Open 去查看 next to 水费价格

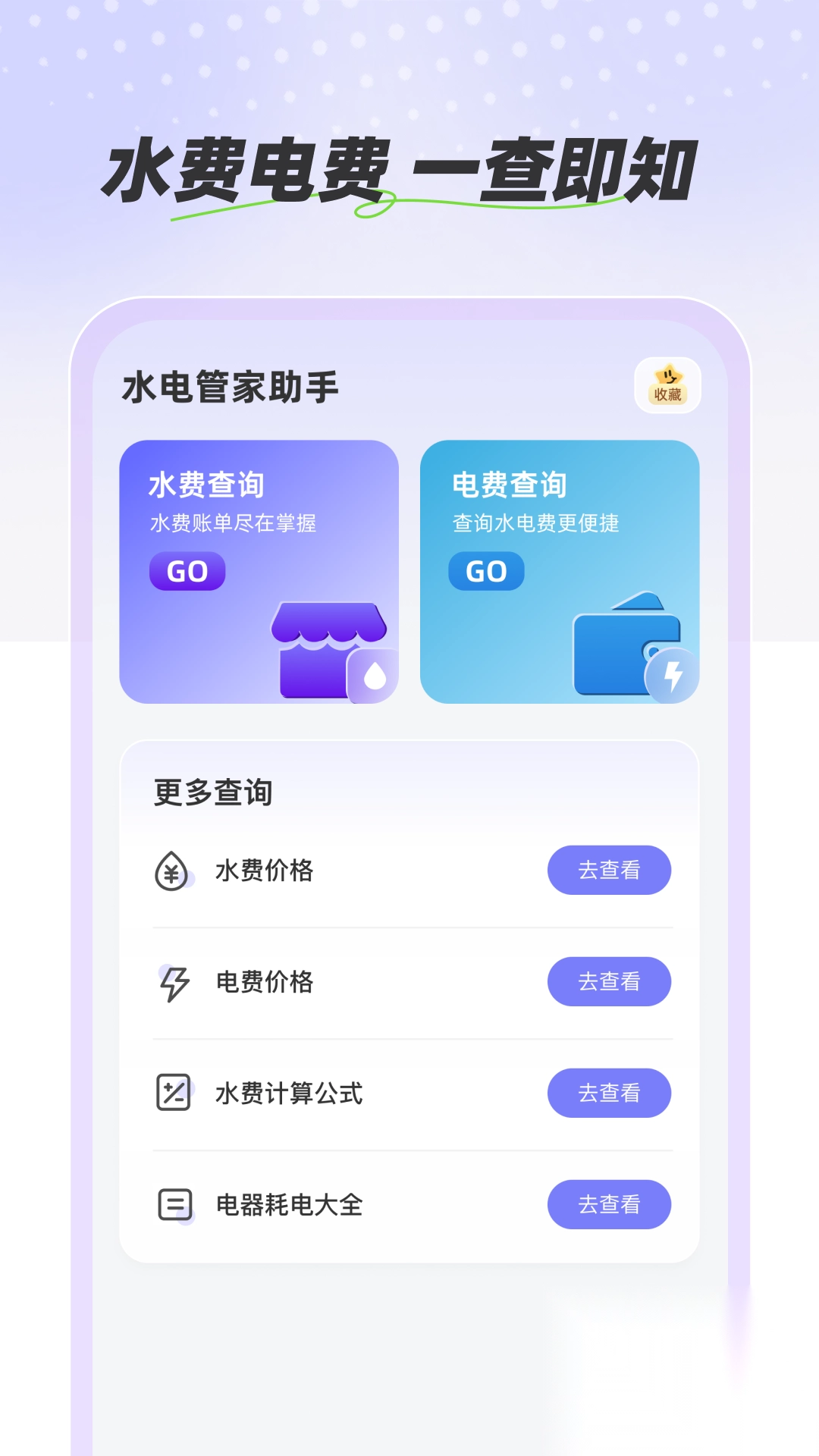tap(610, 871)
